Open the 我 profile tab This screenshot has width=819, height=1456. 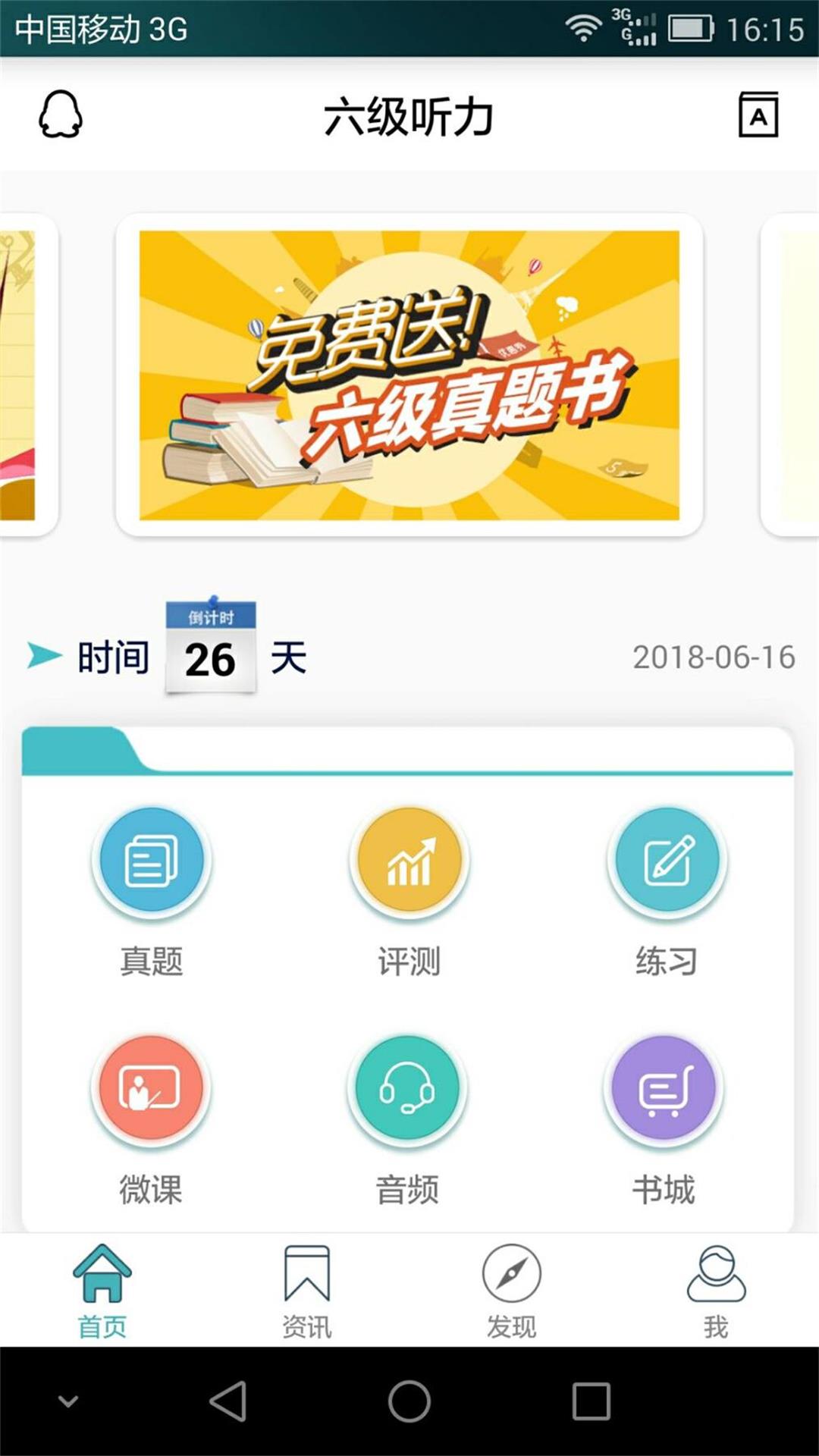[x=717, y=1297]
